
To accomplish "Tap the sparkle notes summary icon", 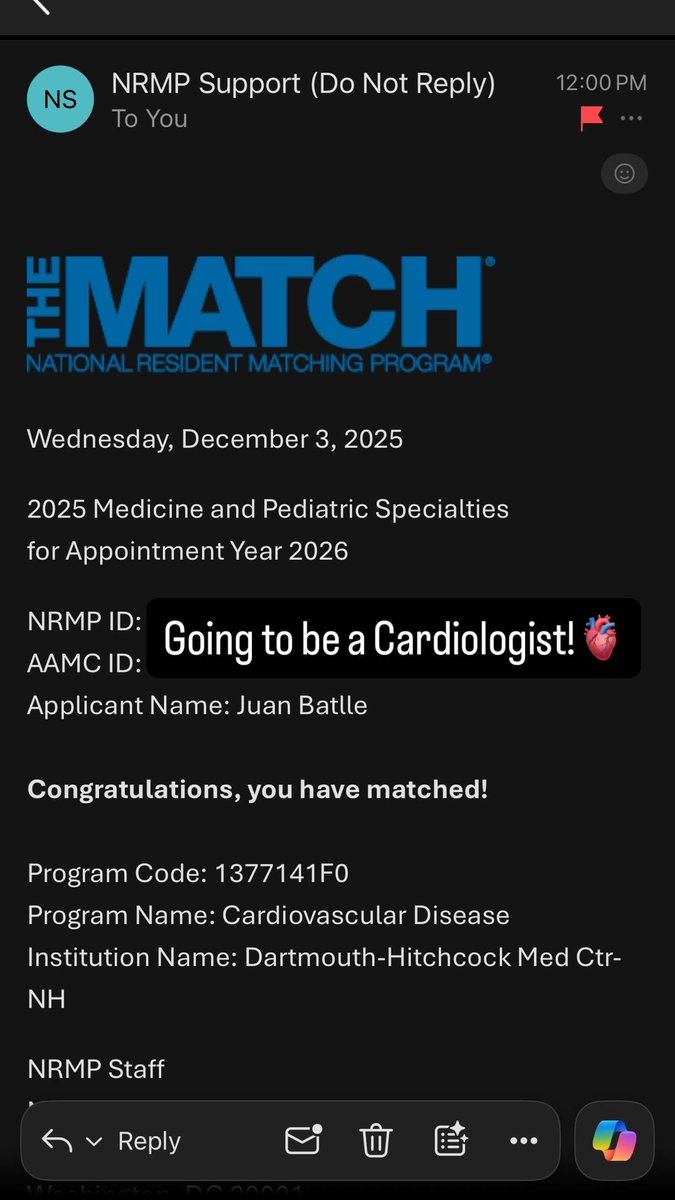I will pos(451,1141).
